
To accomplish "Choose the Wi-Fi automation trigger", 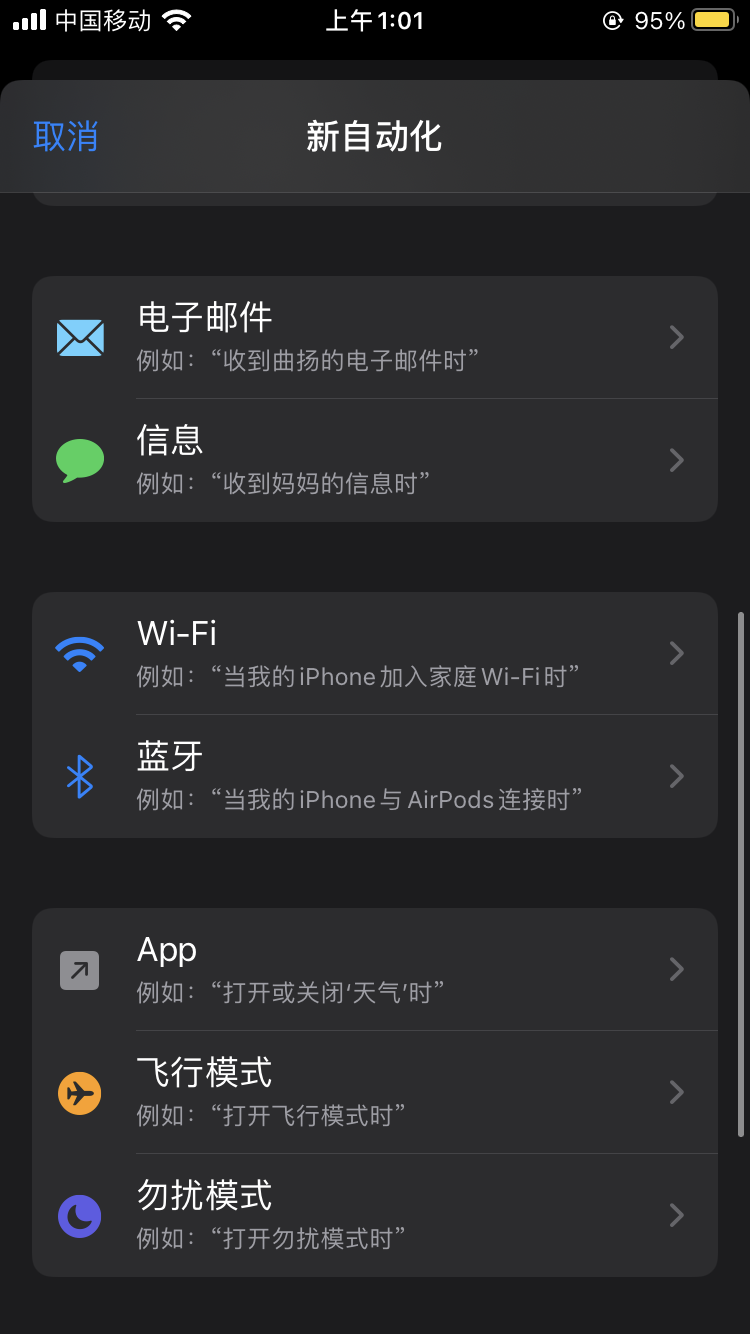I will pyautogui.click(x=374, y=653).
